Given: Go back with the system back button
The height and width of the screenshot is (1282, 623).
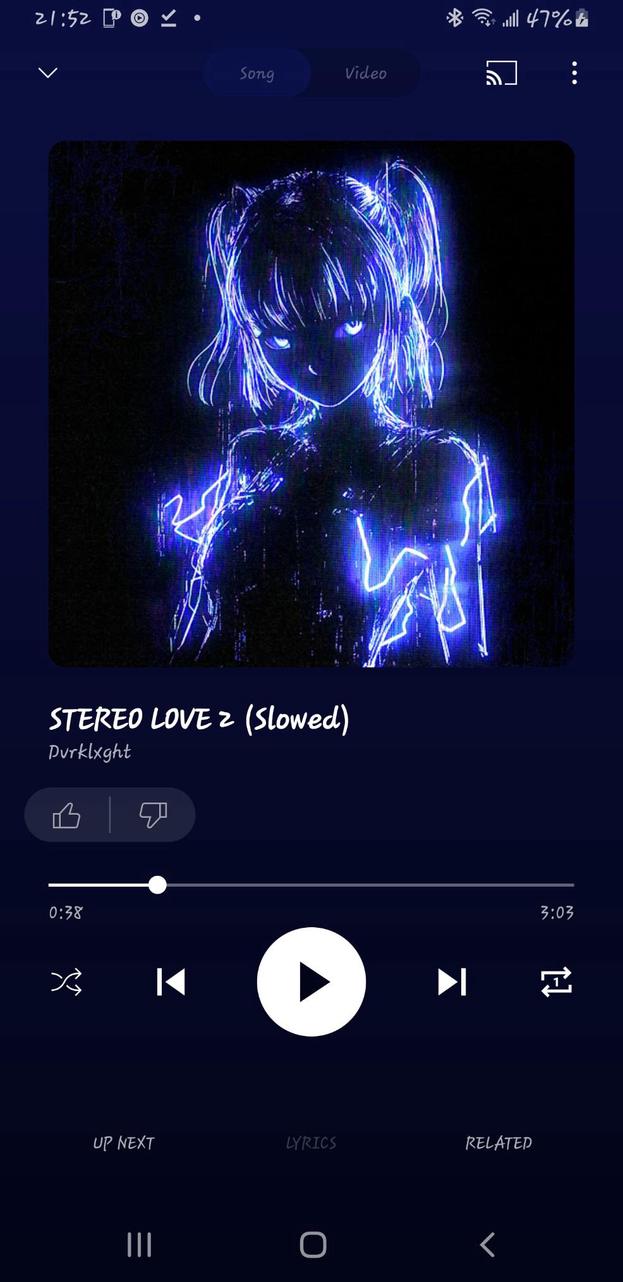Looking at the screenshot, I should pyautogui.click(x=487, y=1244).
